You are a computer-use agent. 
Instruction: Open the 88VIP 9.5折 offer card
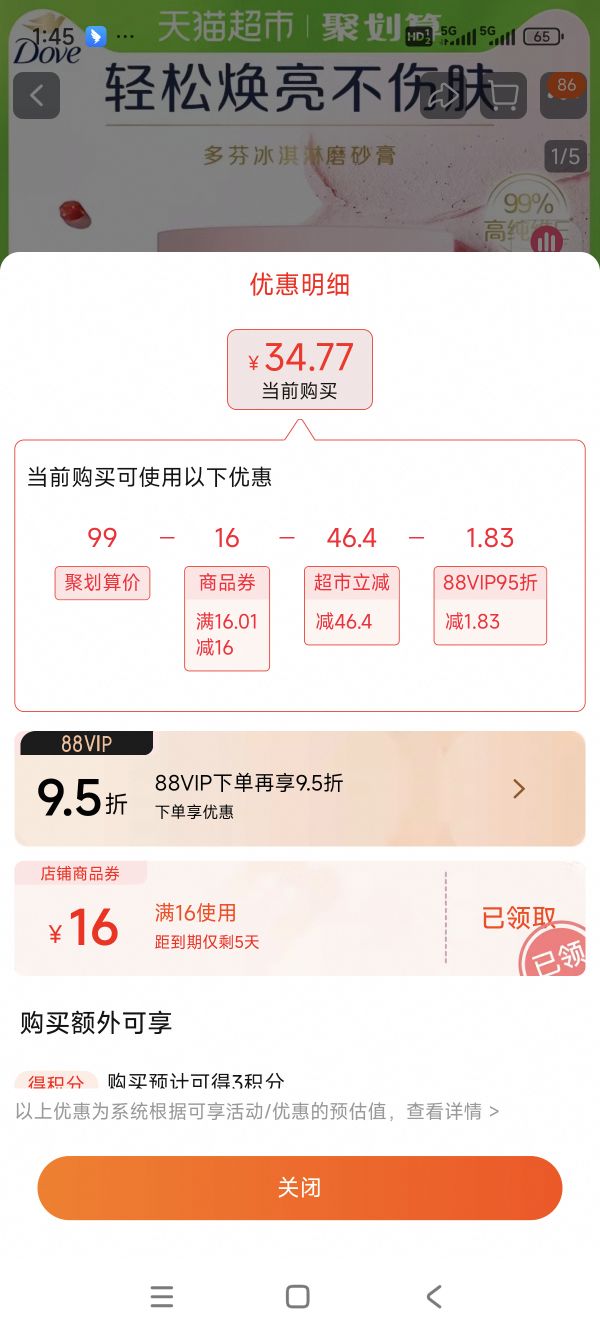(x=299, y=789)
